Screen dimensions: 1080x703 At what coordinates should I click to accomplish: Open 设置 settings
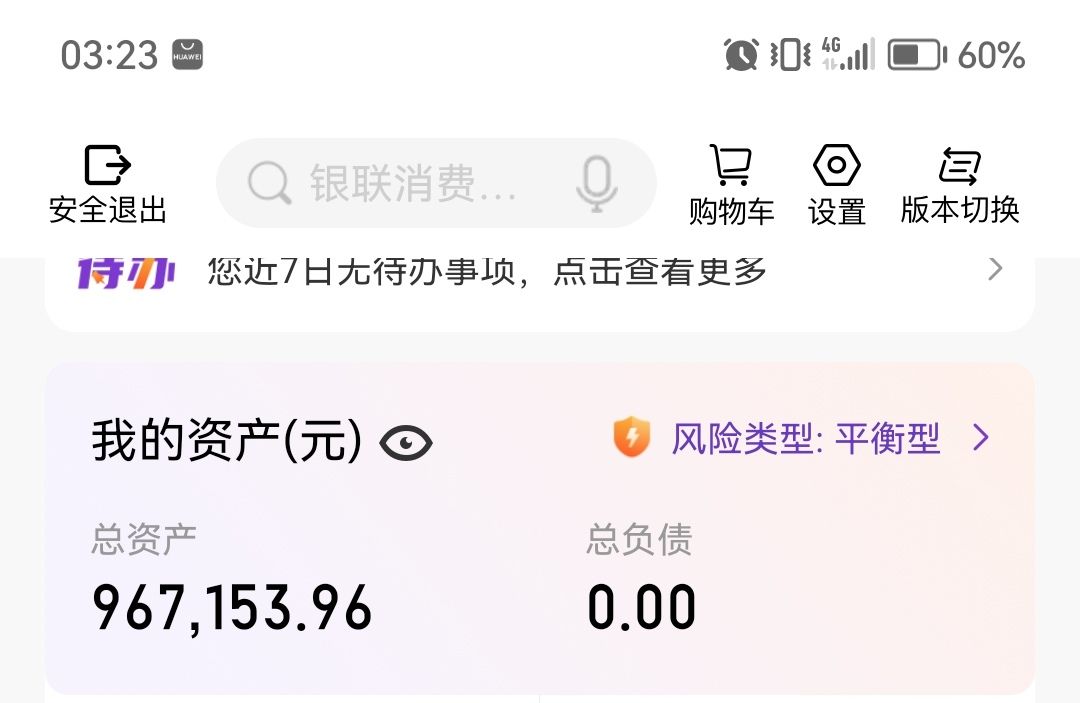click(x=837, y=184)
